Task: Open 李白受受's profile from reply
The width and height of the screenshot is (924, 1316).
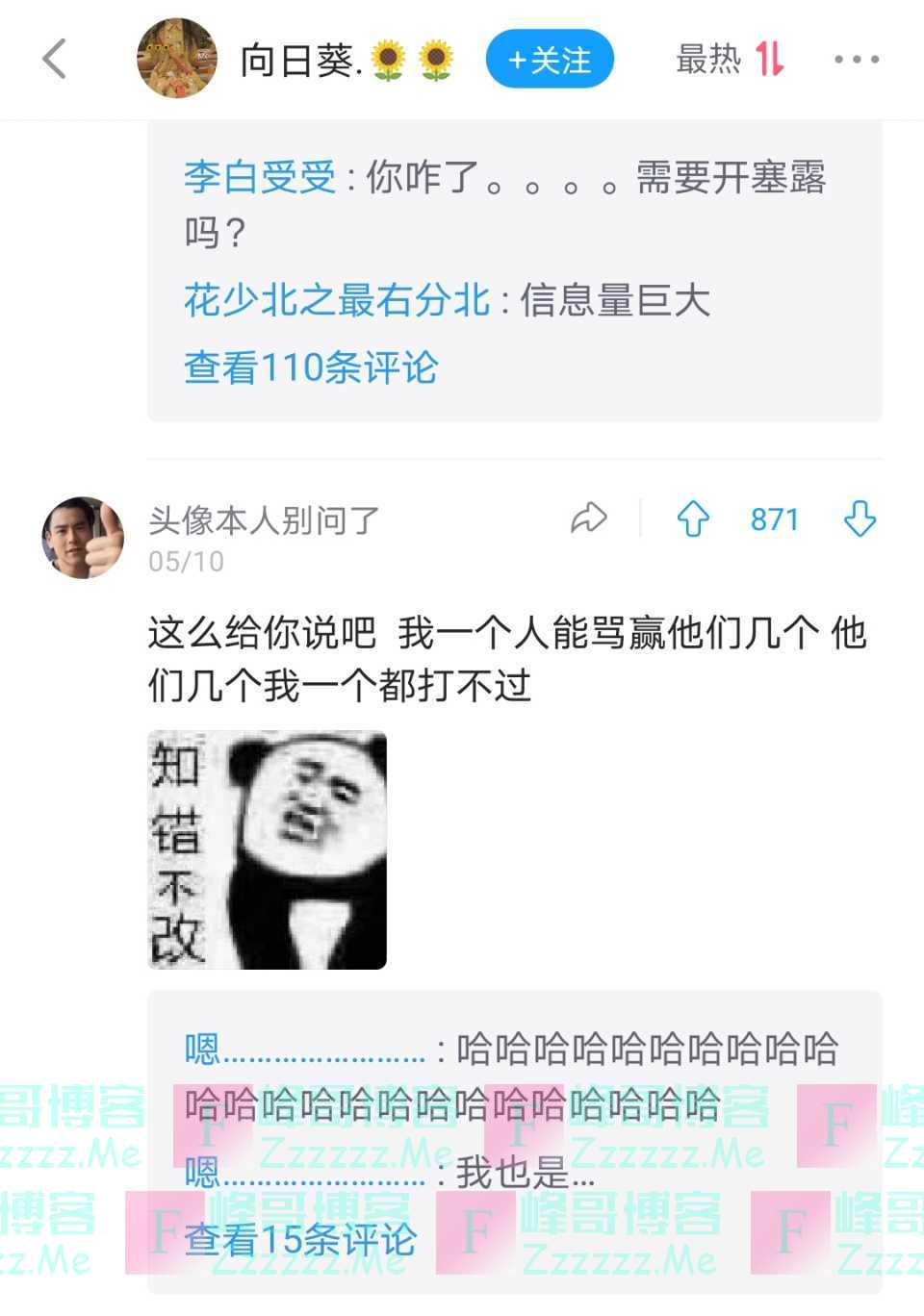Action: pos(260,177)
